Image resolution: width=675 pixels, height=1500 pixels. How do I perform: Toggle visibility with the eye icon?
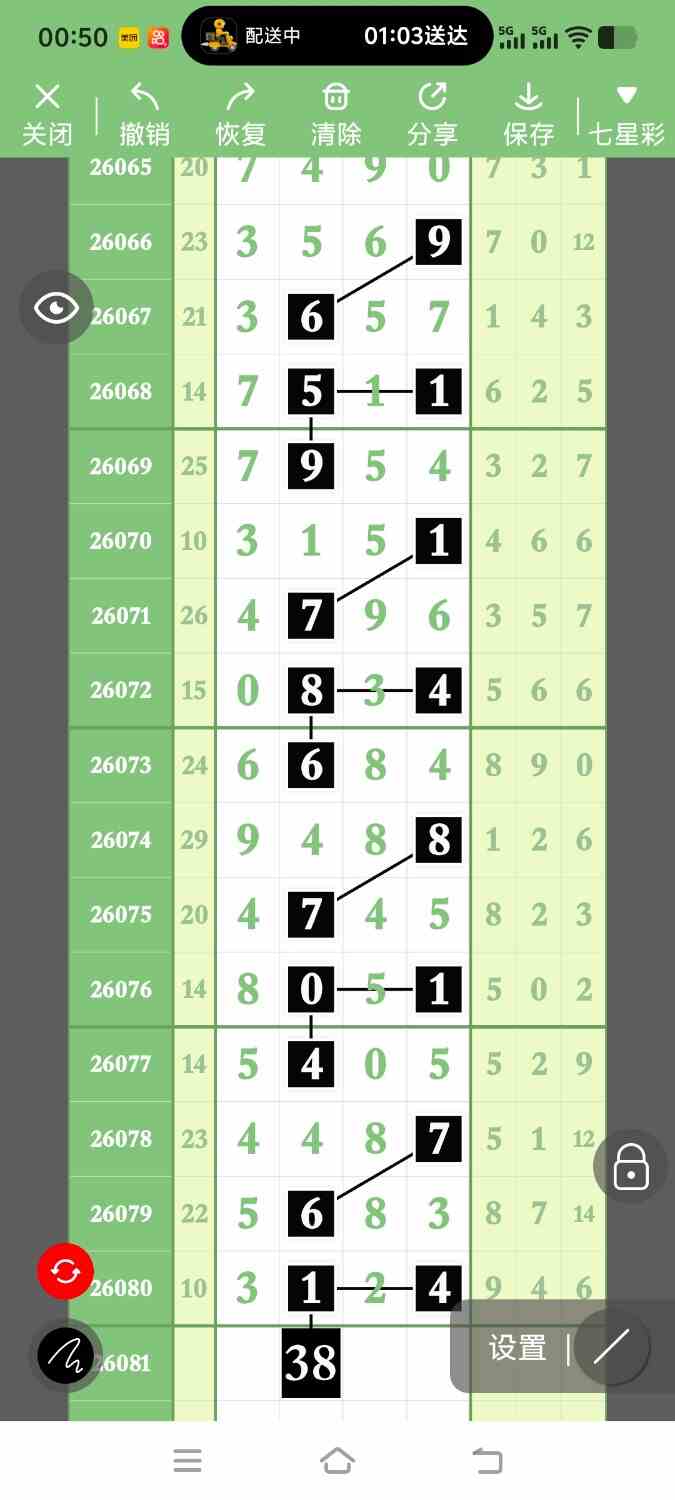[56, 308]
